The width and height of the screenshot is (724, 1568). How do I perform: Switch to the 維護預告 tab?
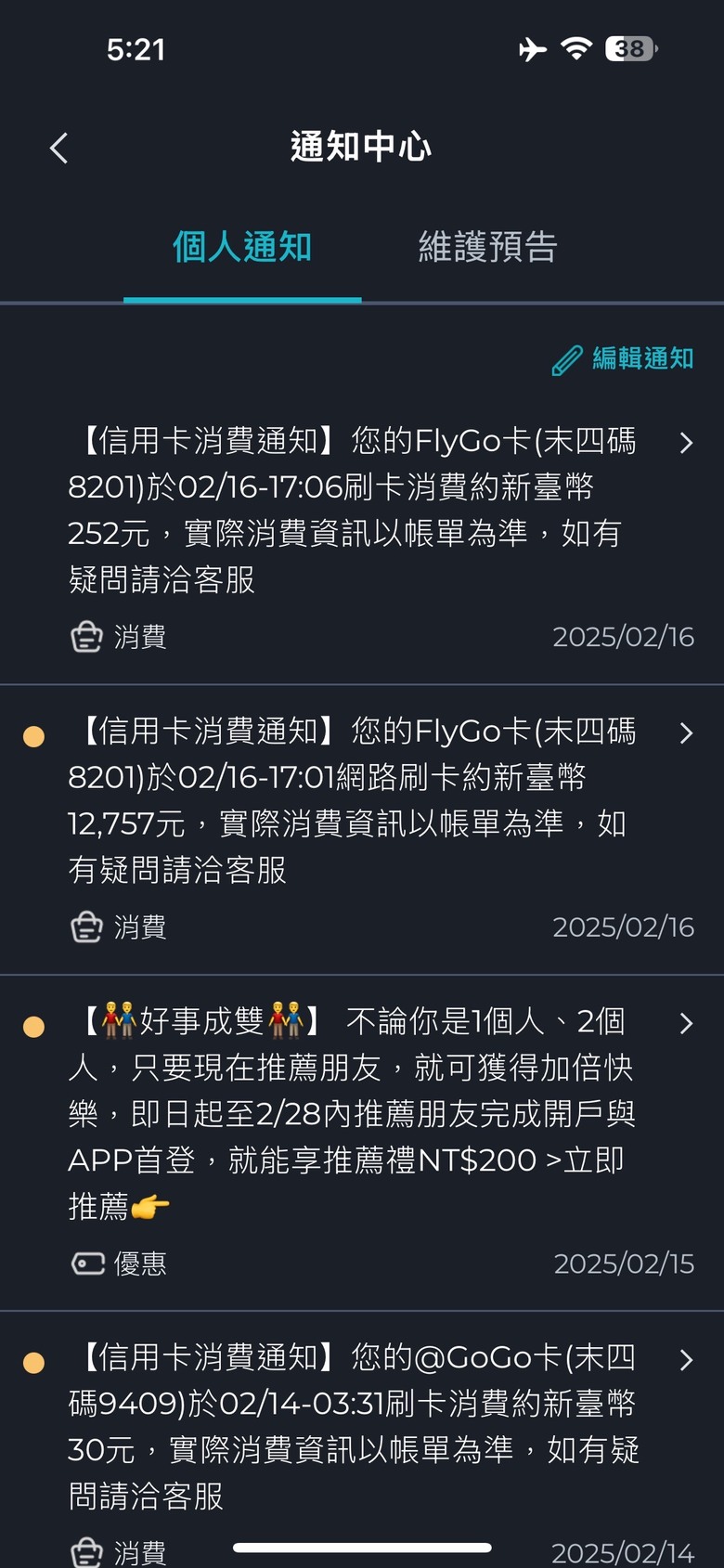[x=487, y=248]
